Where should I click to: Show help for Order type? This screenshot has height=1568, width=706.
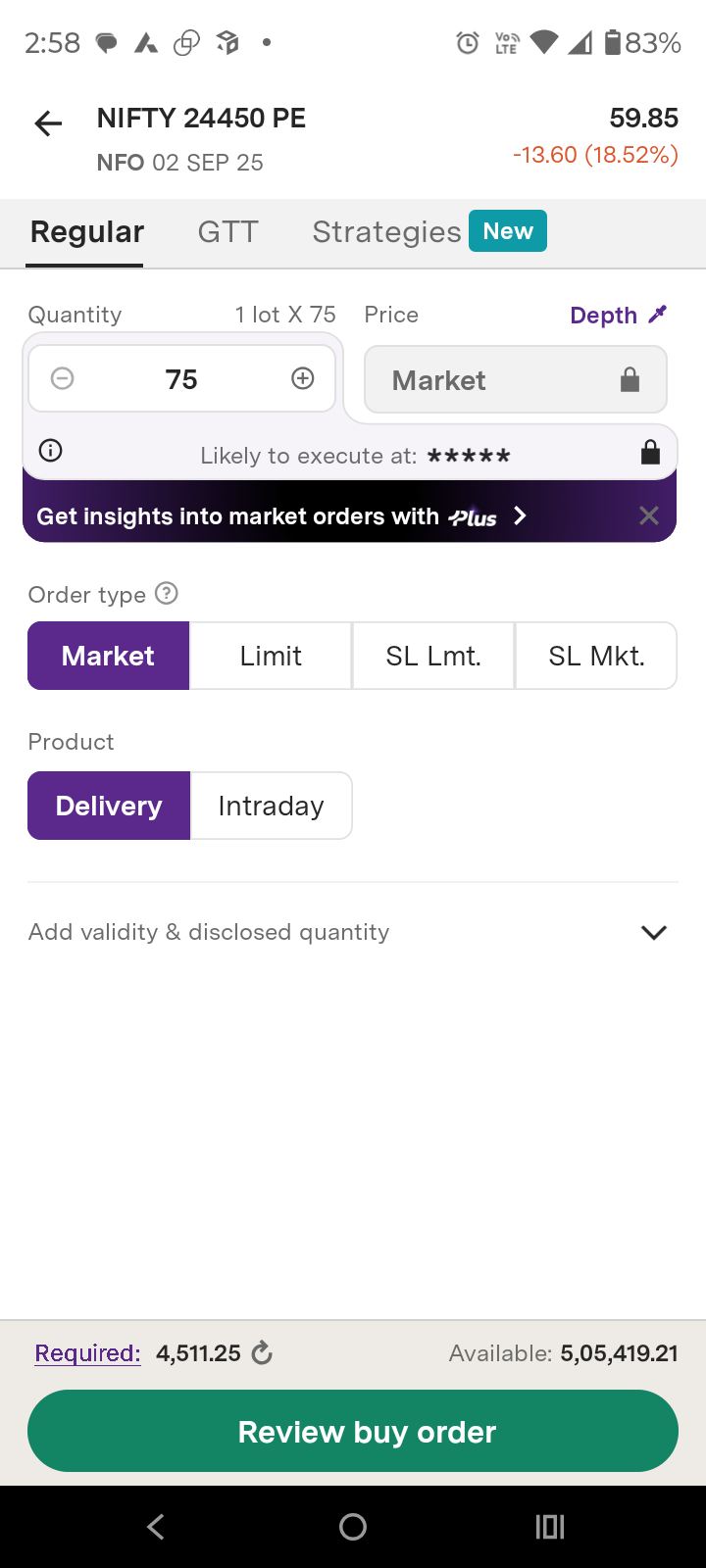[168, 594]
